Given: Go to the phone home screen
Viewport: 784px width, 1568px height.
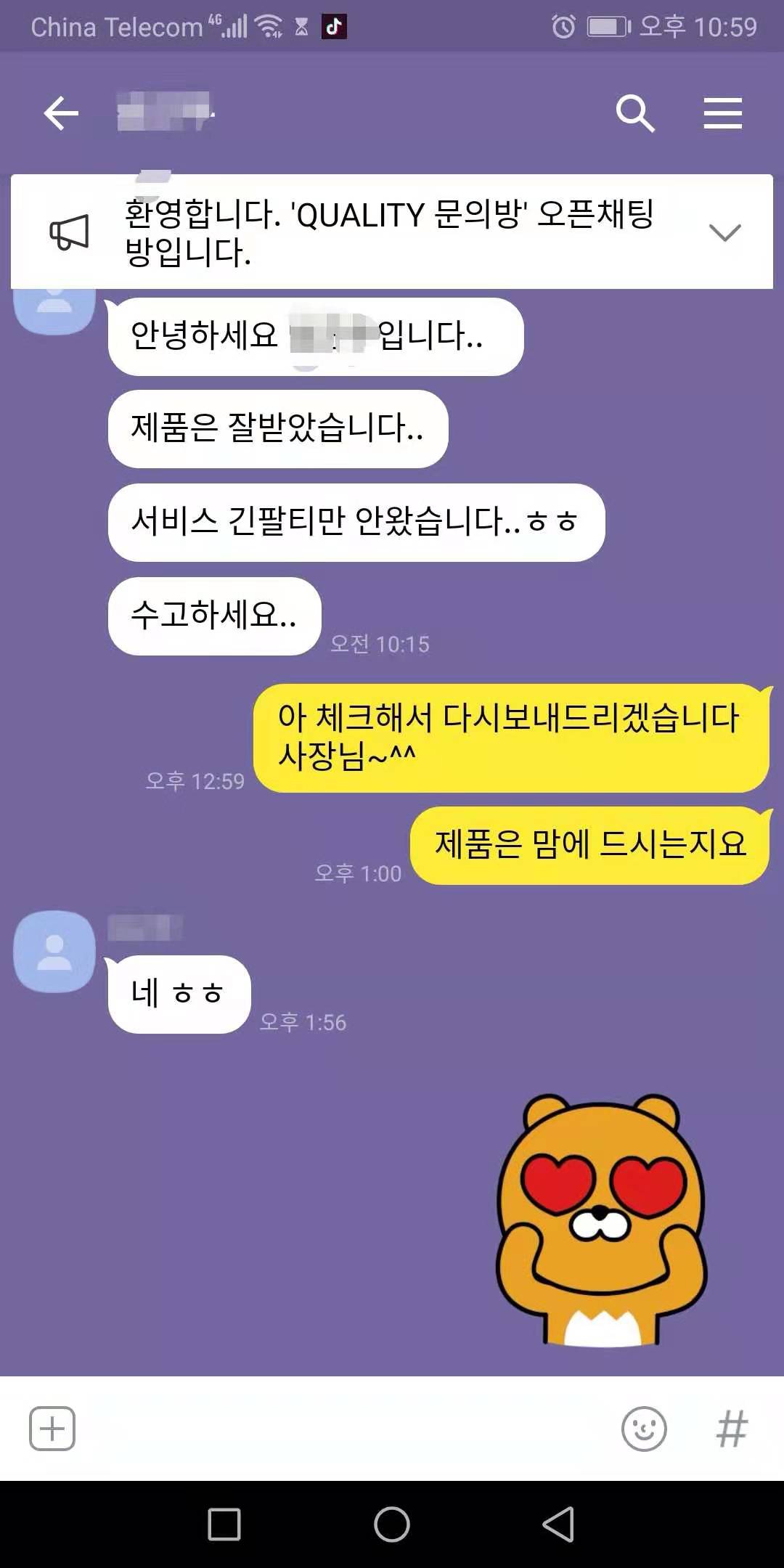Looking at the screenshot, I should point(392,1524).
